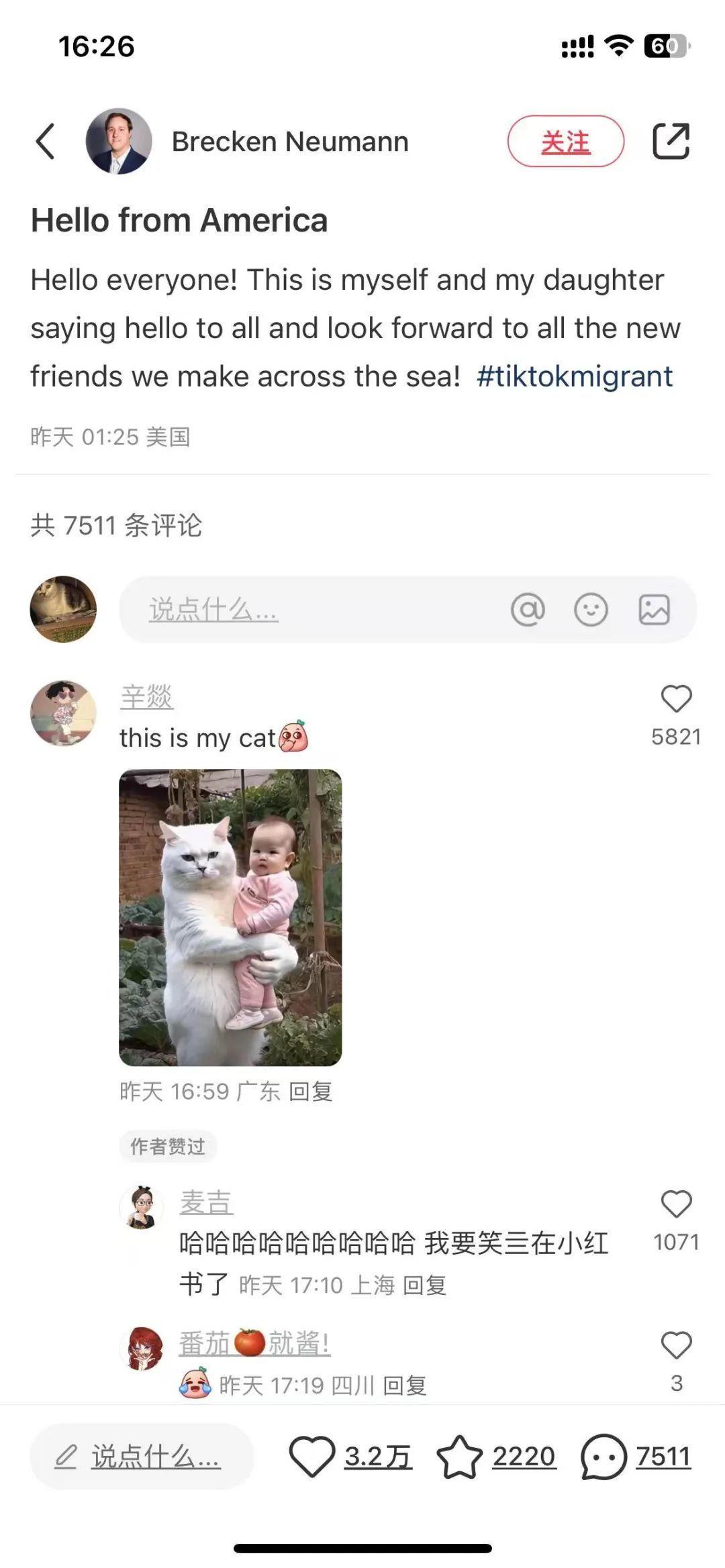Follow Brecken Neumann with the 关注 button

point(565,142)
